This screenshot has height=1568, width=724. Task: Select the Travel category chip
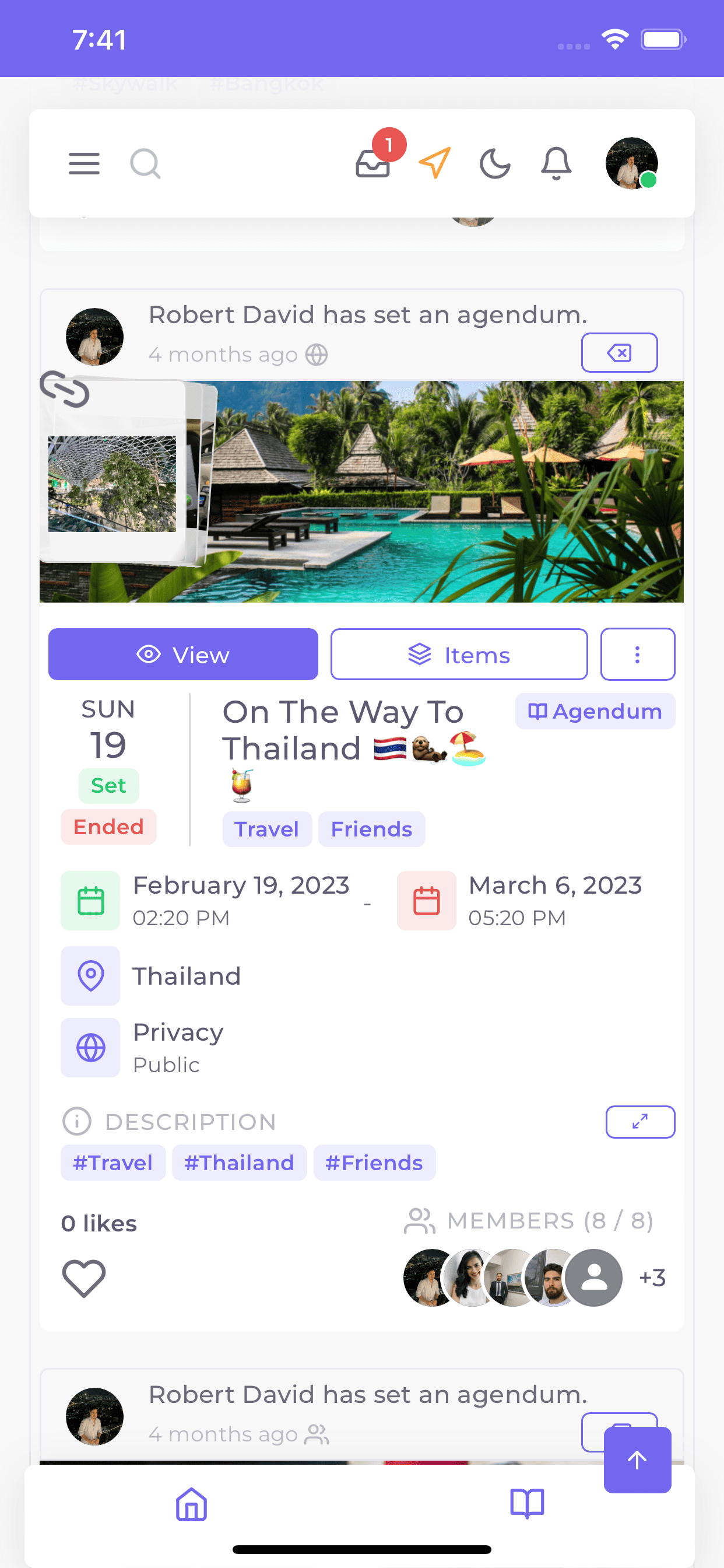pyautogui.click(x=266, y=829)
